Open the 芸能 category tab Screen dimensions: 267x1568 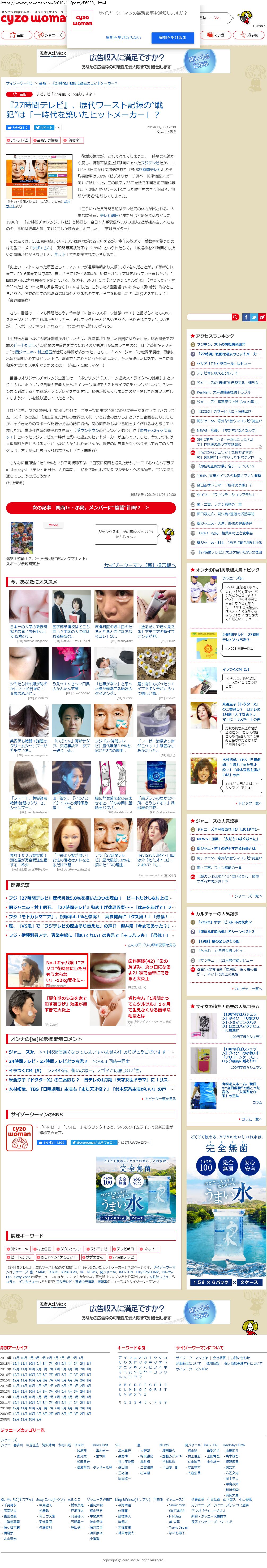coord(16,35)
